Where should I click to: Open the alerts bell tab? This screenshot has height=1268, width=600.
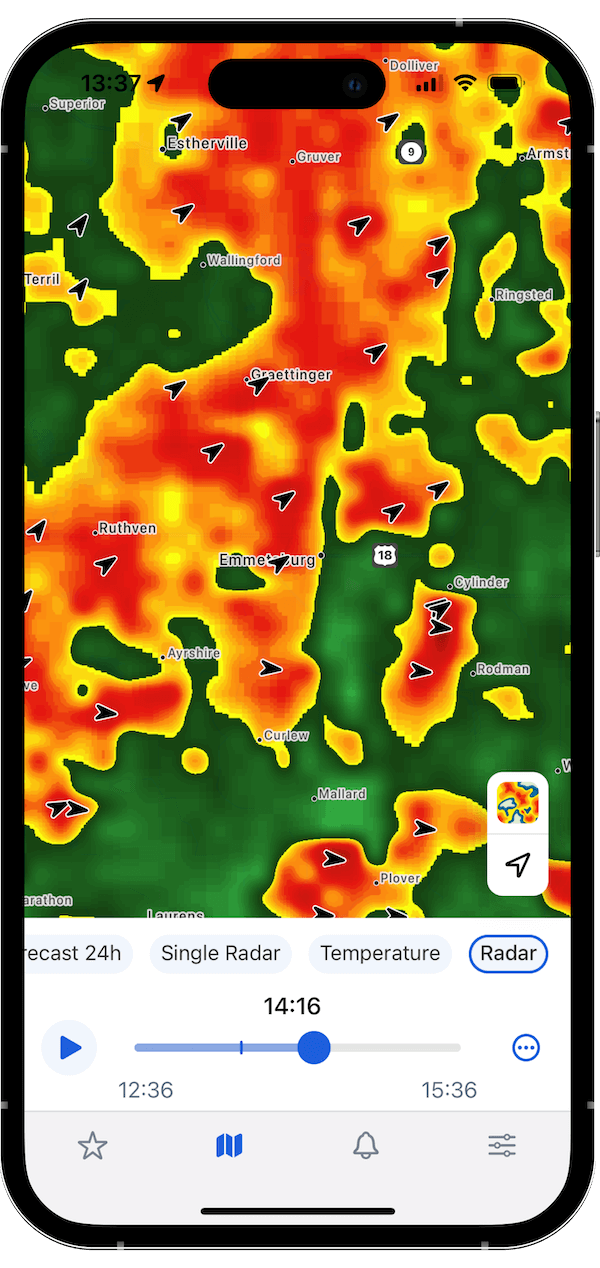(366, 1145)
